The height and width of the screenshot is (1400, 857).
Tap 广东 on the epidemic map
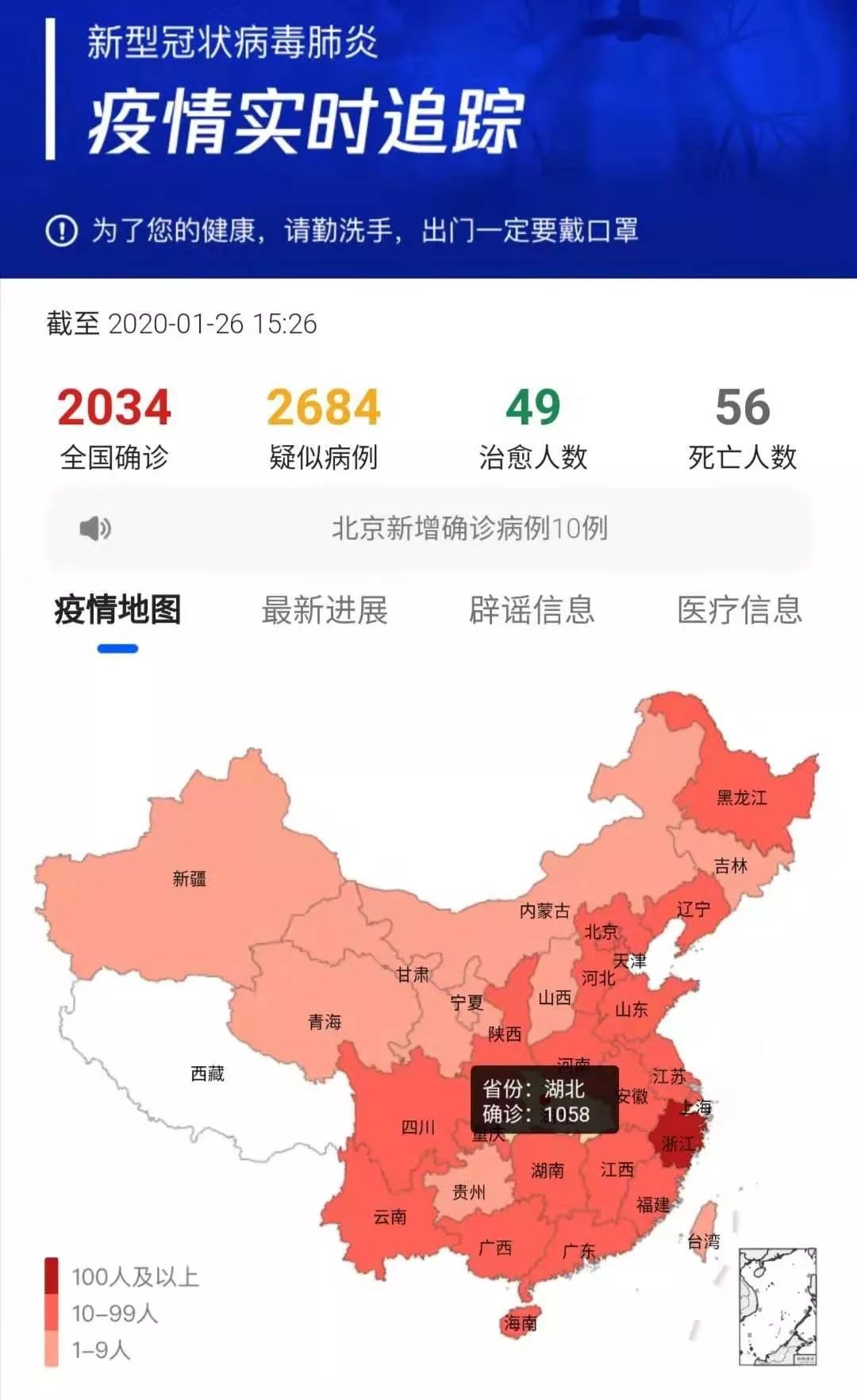point(578,1251)
